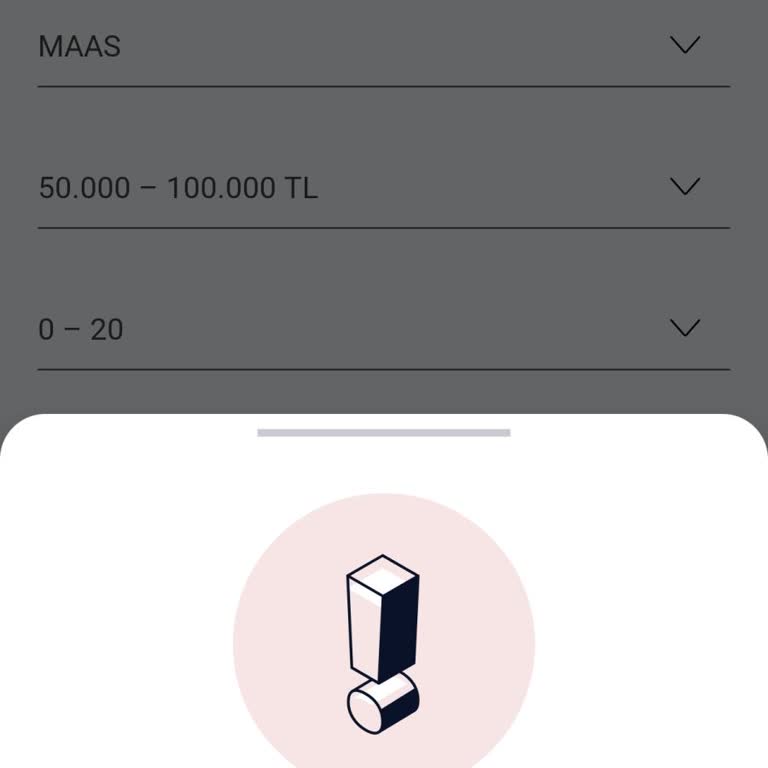Tap the bottom sheet drag handle
The image size is (768, 768).
pyautogui.click(x=383, y=433)
